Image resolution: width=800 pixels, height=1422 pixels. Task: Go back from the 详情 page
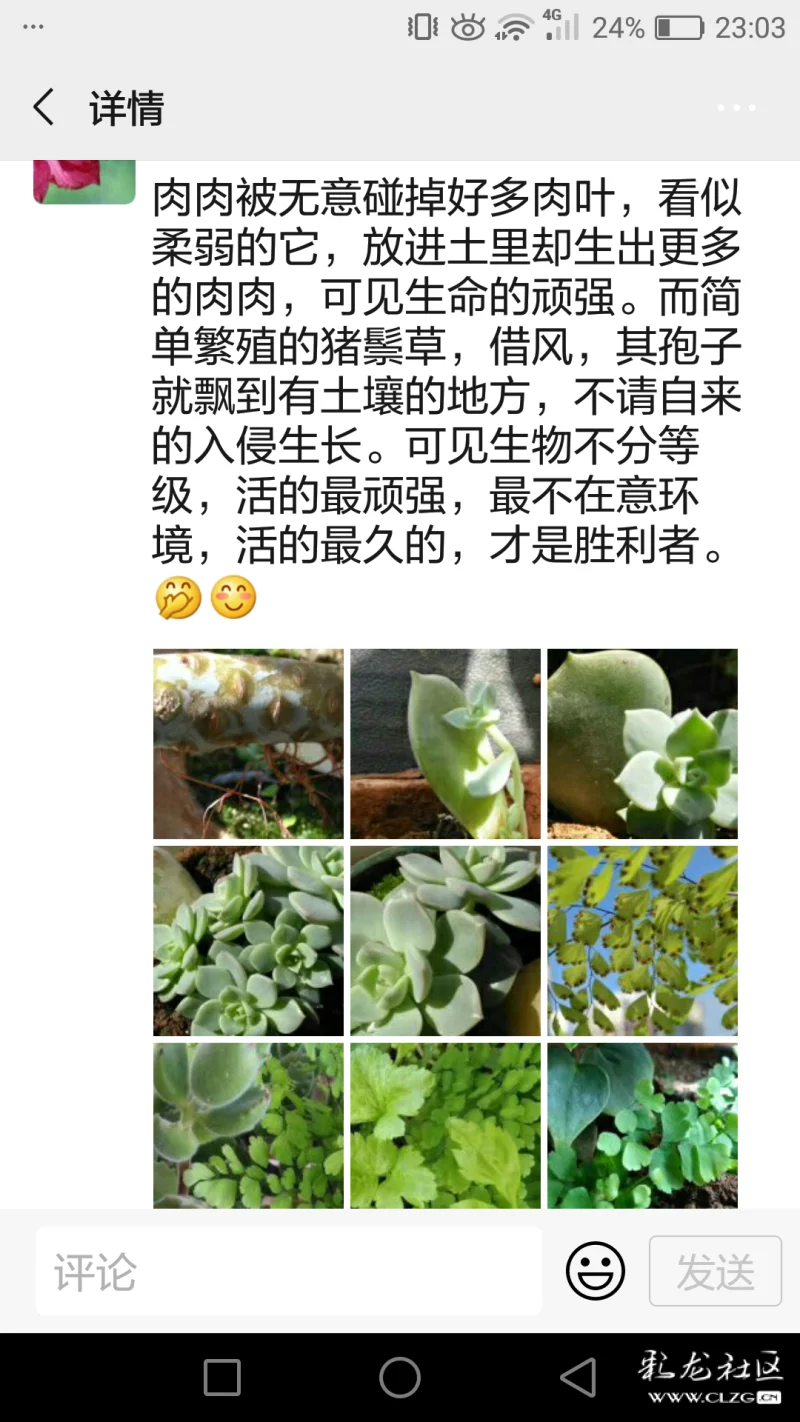[x=43, y=108]
